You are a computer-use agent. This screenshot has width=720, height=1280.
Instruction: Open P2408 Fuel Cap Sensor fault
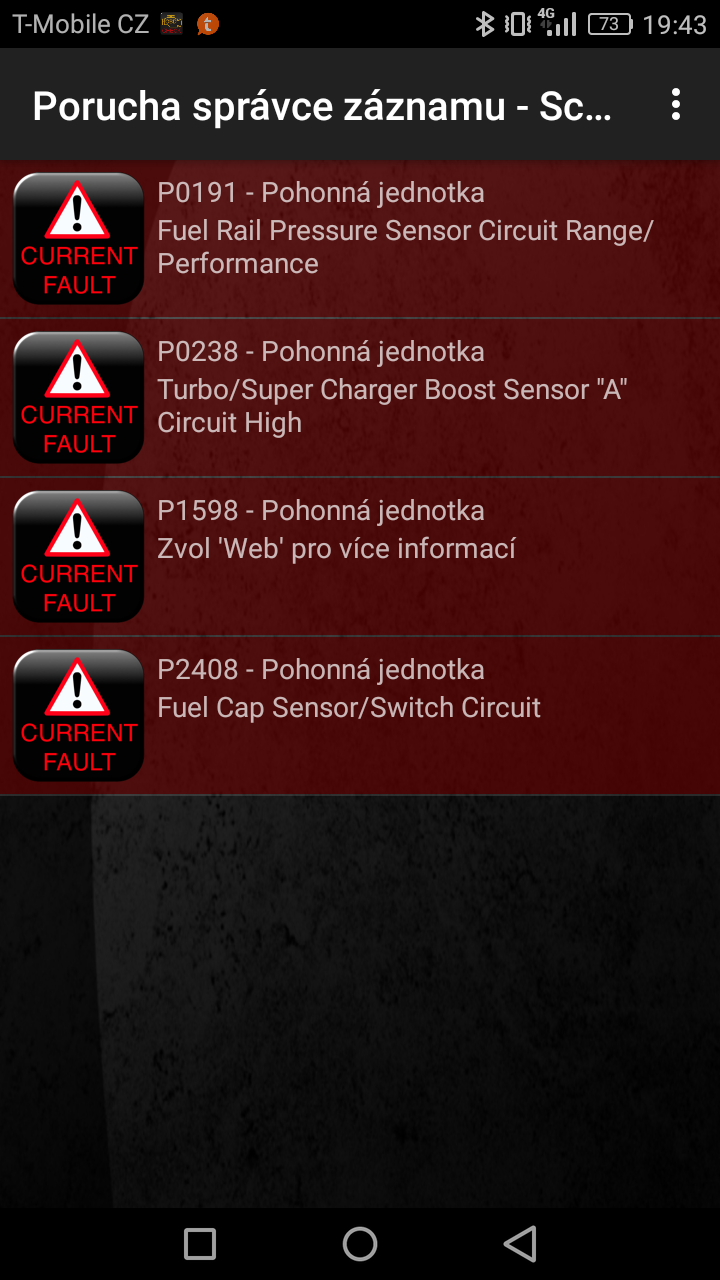coord(360,716)
